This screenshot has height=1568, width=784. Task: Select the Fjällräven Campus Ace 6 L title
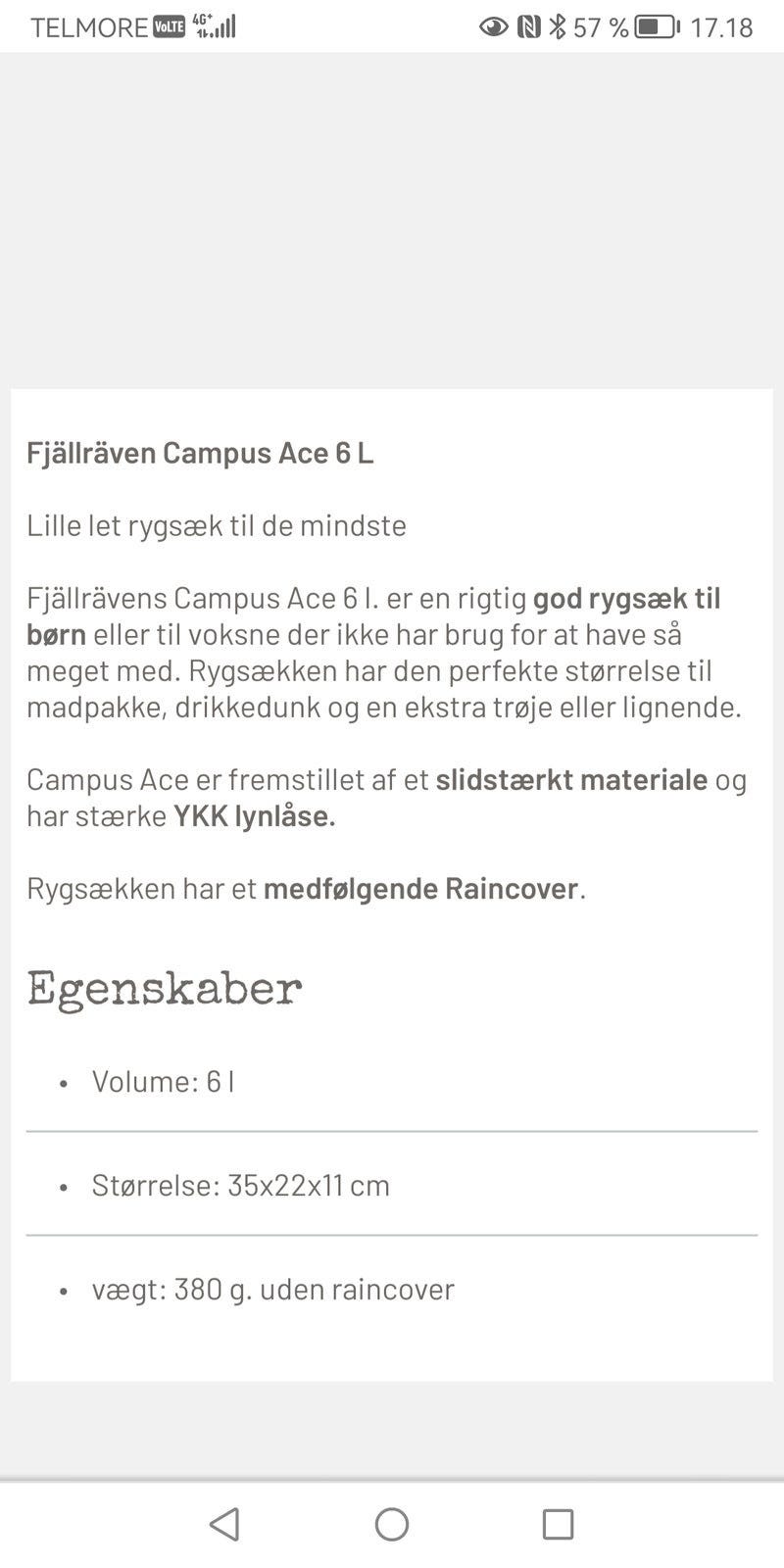(201, 453)
